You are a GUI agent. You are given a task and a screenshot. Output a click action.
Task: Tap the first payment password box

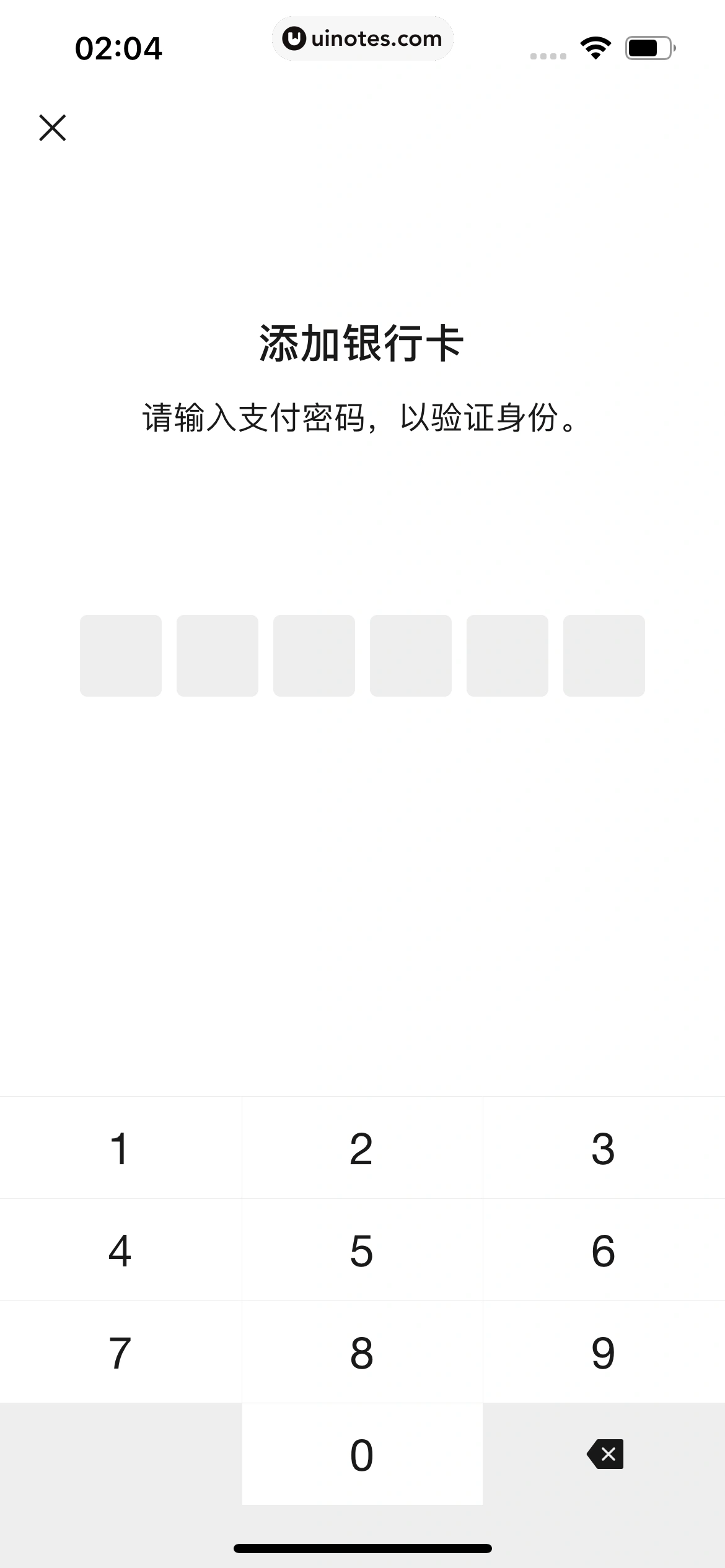pyautogui.click(x=121, y=655)
